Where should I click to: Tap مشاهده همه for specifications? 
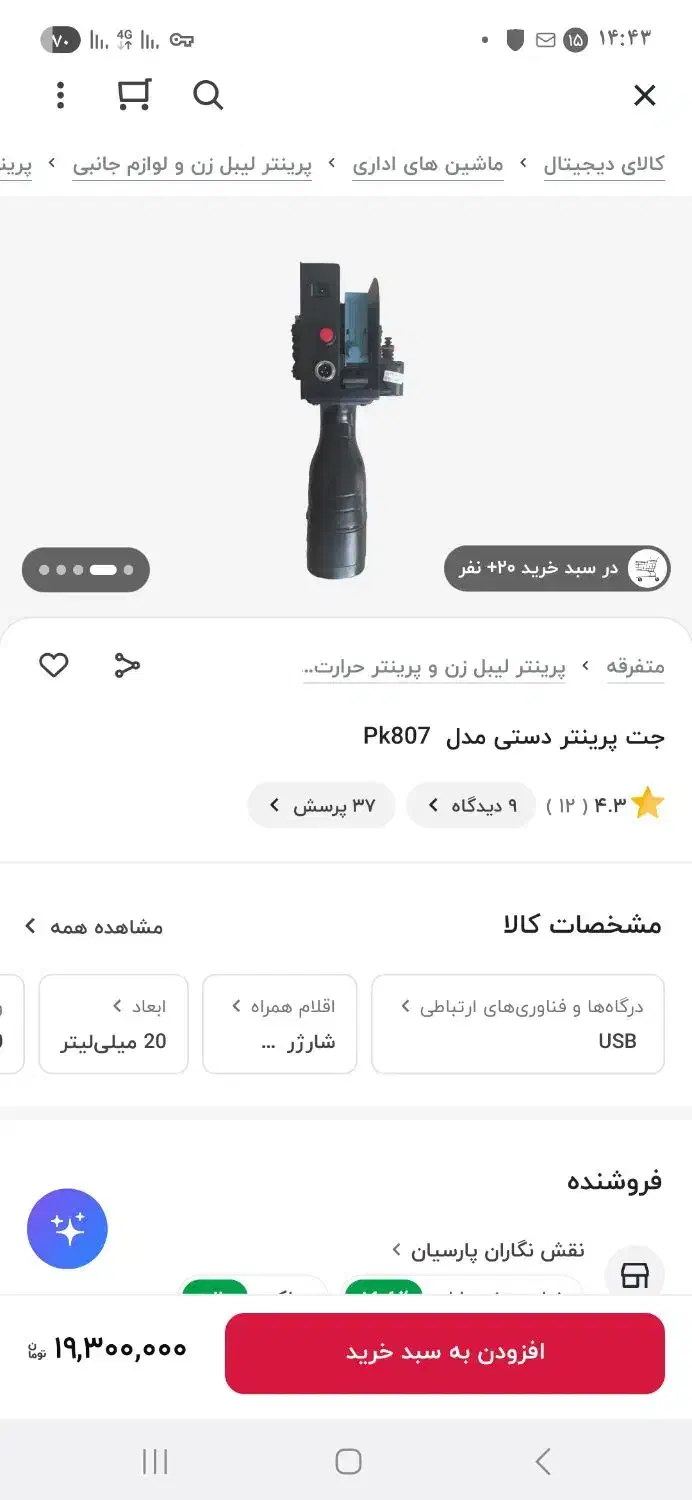(94, 927)
